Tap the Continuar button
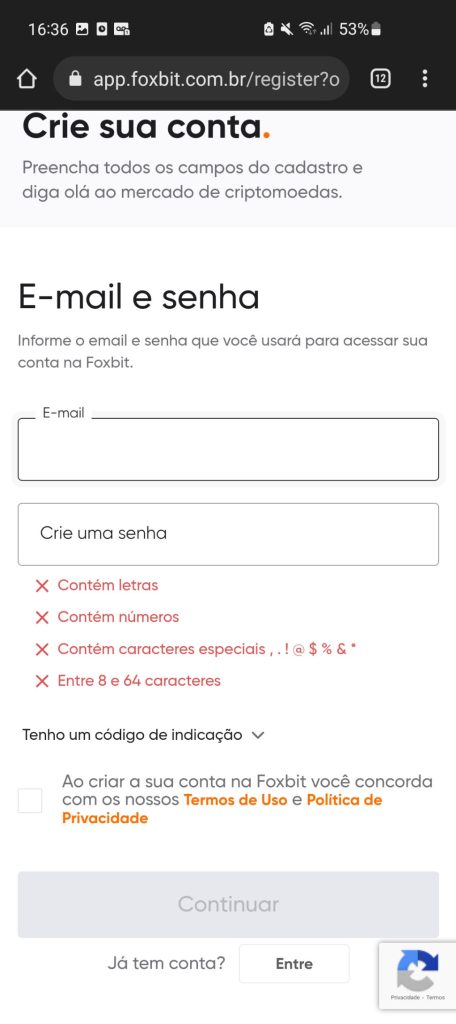Image resolution: width=456 pixels, height=1024 pixels. click(228, 904)
